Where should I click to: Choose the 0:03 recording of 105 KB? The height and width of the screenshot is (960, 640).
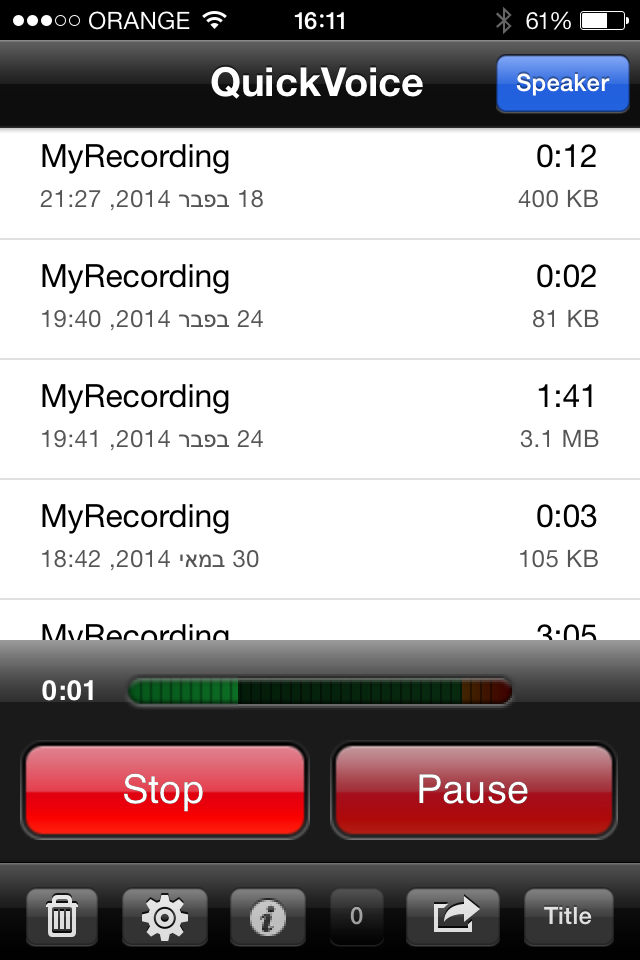(x=320, y=538)
